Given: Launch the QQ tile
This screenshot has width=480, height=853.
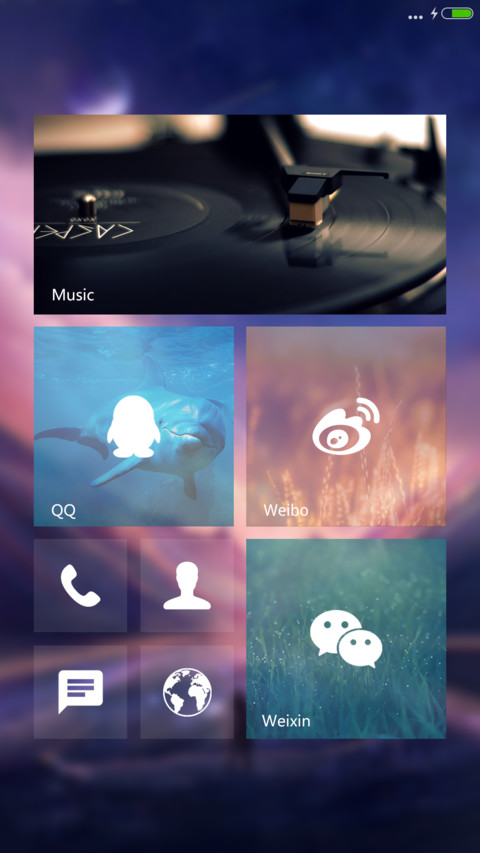Looking at the screenshot, I should [134, 426].
